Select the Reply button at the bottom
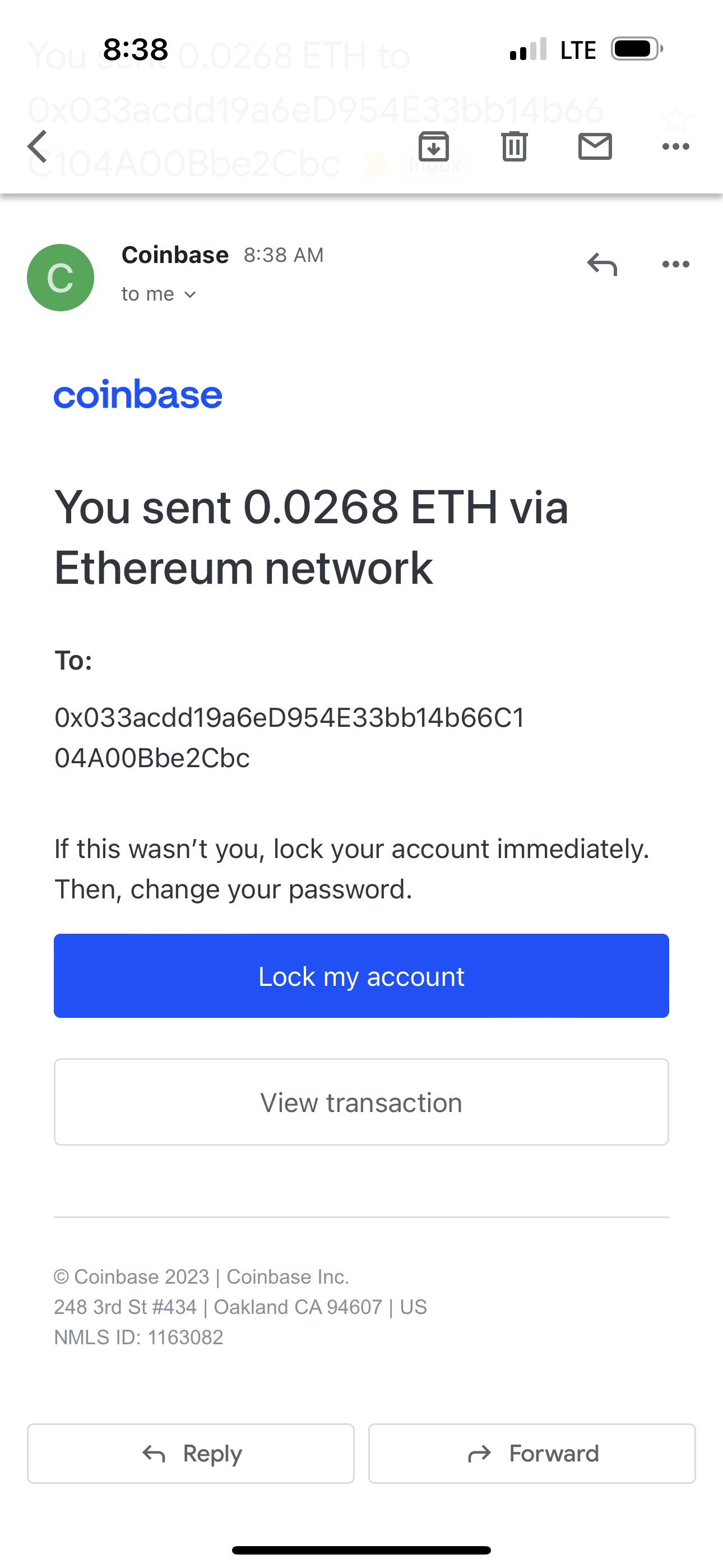Screen dimensions: 723x1568 pyautogui.click(x=191, y=1454)
